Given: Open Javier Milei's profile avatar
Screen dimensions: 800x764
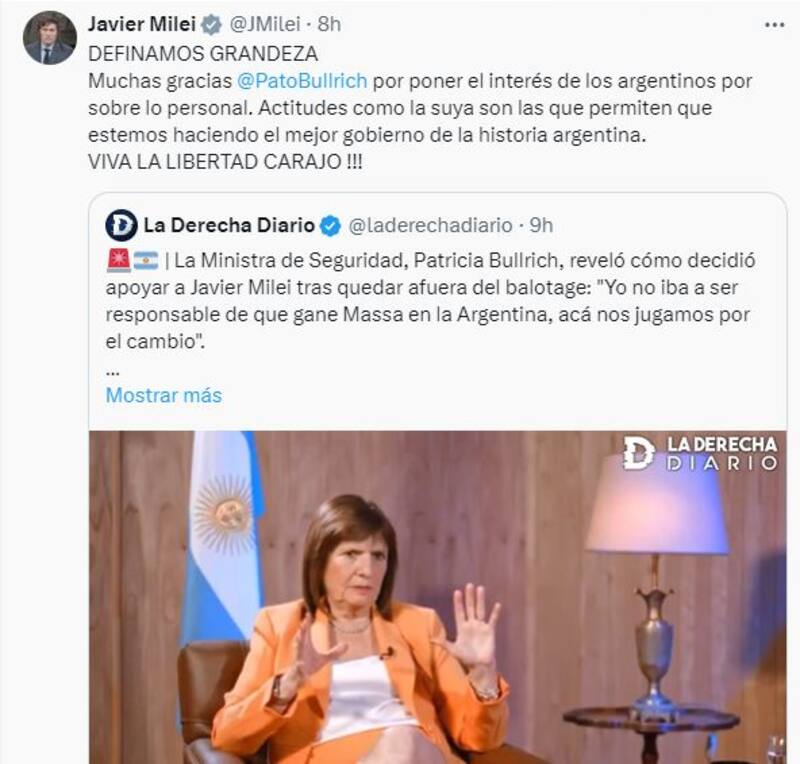Looking at the screenshot, I should [x=49, y=38].
